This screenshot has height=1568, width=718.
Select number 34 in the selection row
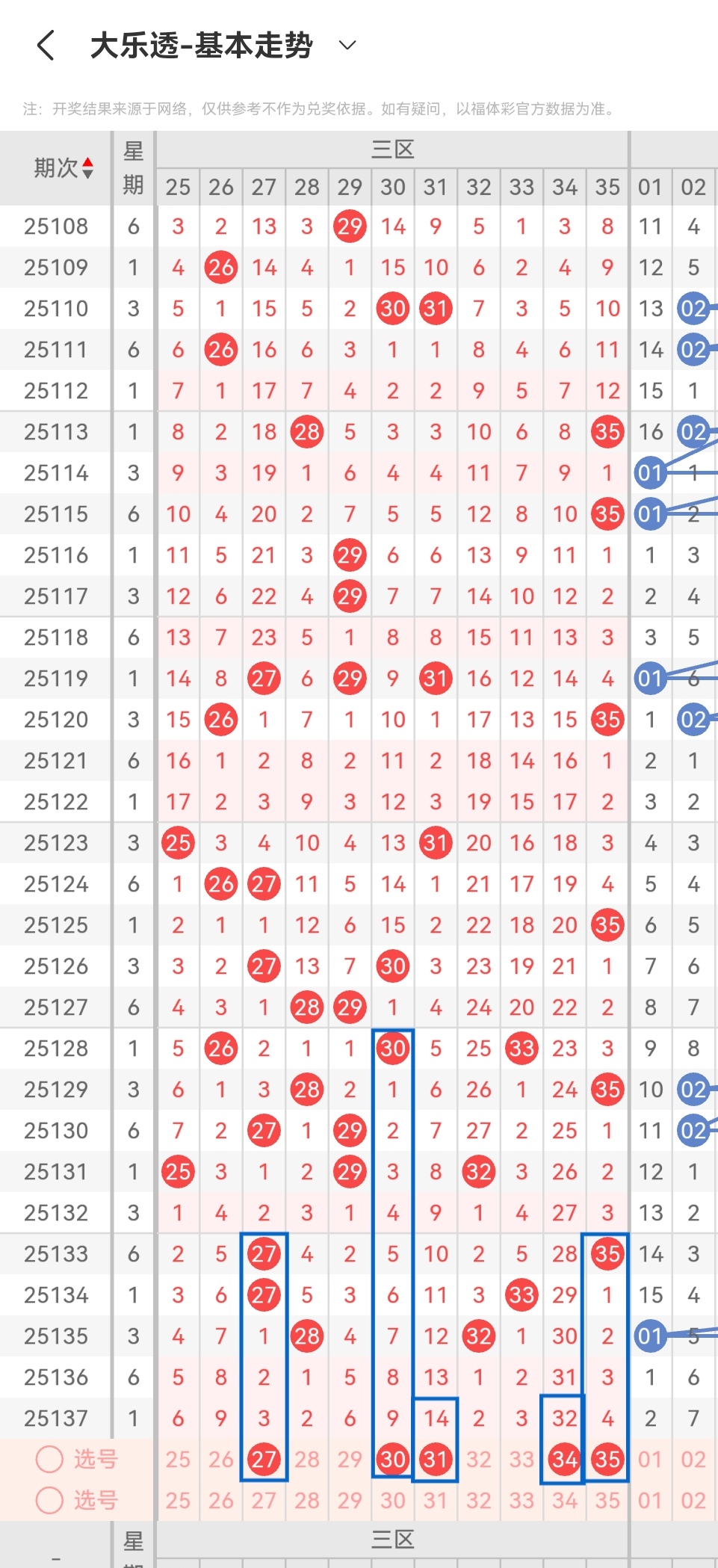[564, 1460]
